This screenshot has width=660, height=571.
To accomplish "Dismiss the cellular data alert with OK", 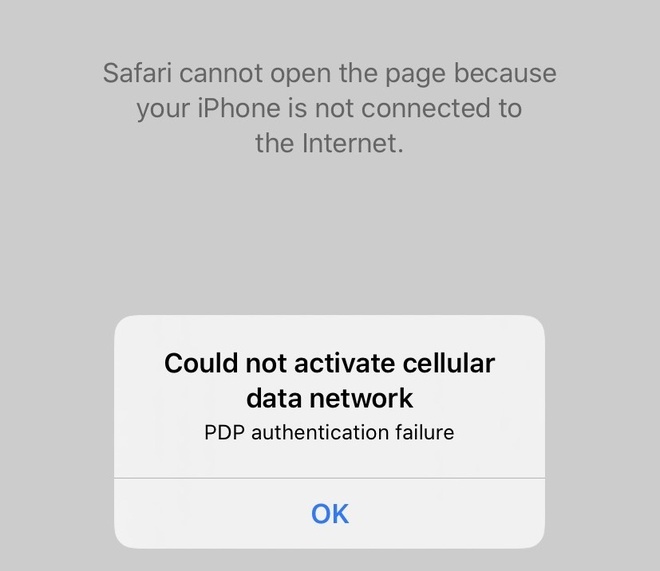I will pos(329,513).
